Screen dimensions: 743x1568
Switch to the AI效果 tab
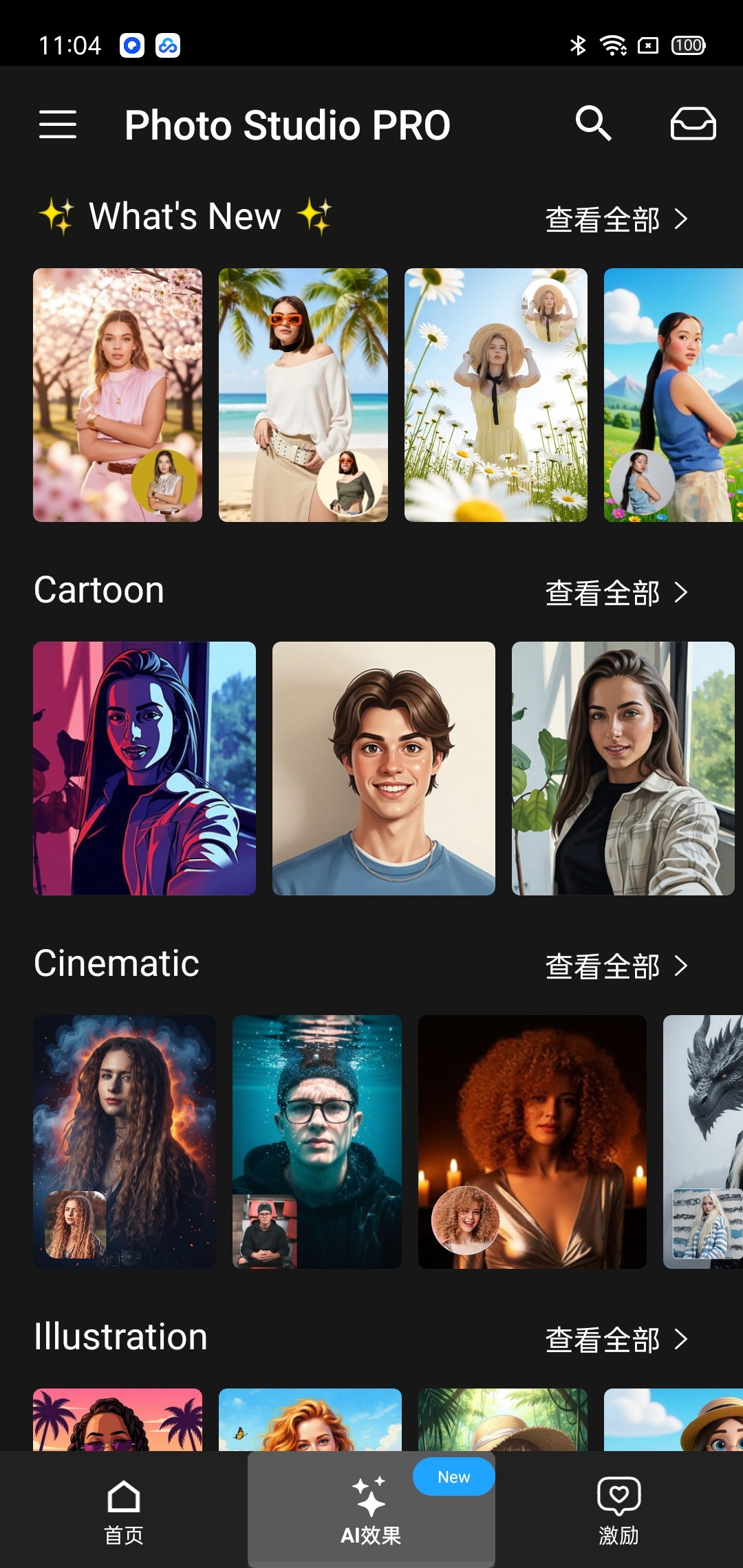[x=371, y=1511]
